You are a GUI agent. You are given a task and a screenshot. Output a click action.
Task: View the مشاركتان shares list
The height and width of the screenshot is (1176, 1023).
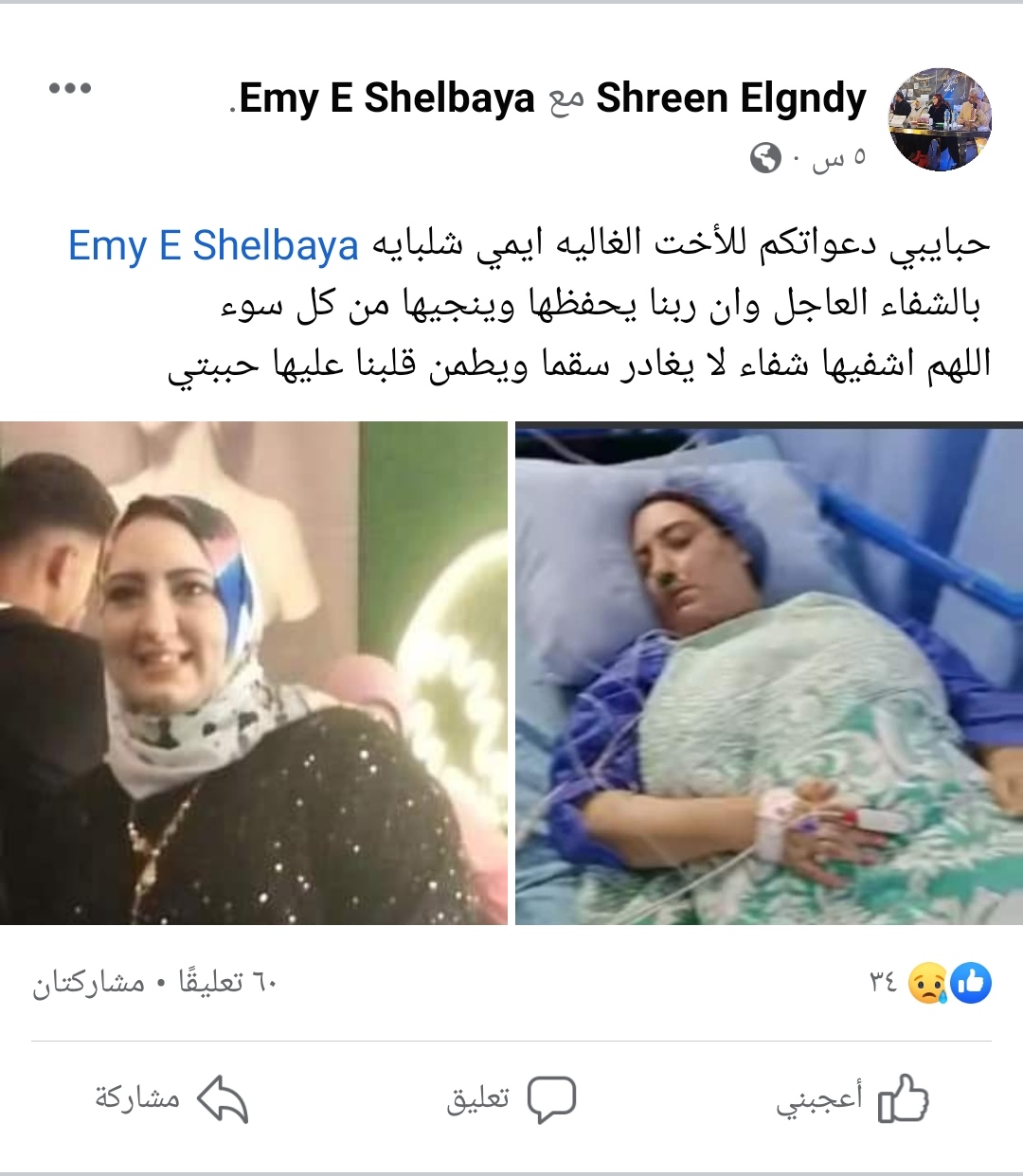83,981
